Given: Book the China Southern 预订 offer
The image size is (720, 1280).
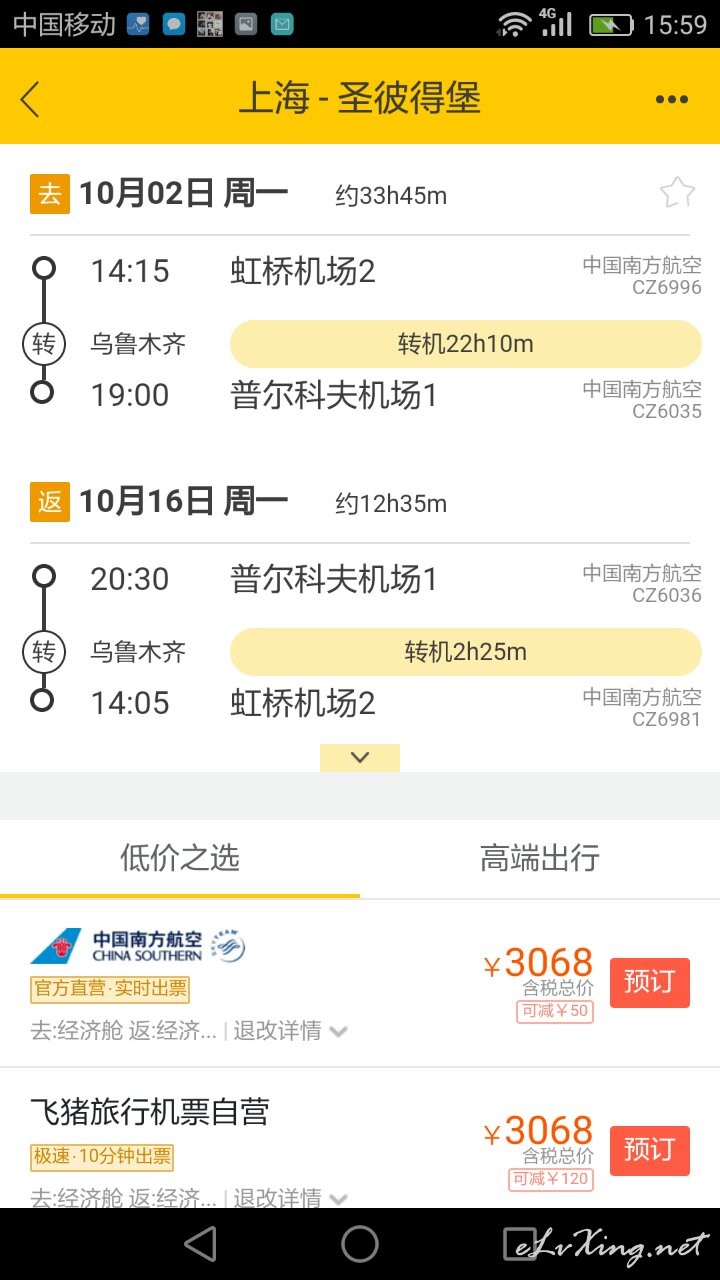Looking at the screenshot, I should click(x=650, y=982).
